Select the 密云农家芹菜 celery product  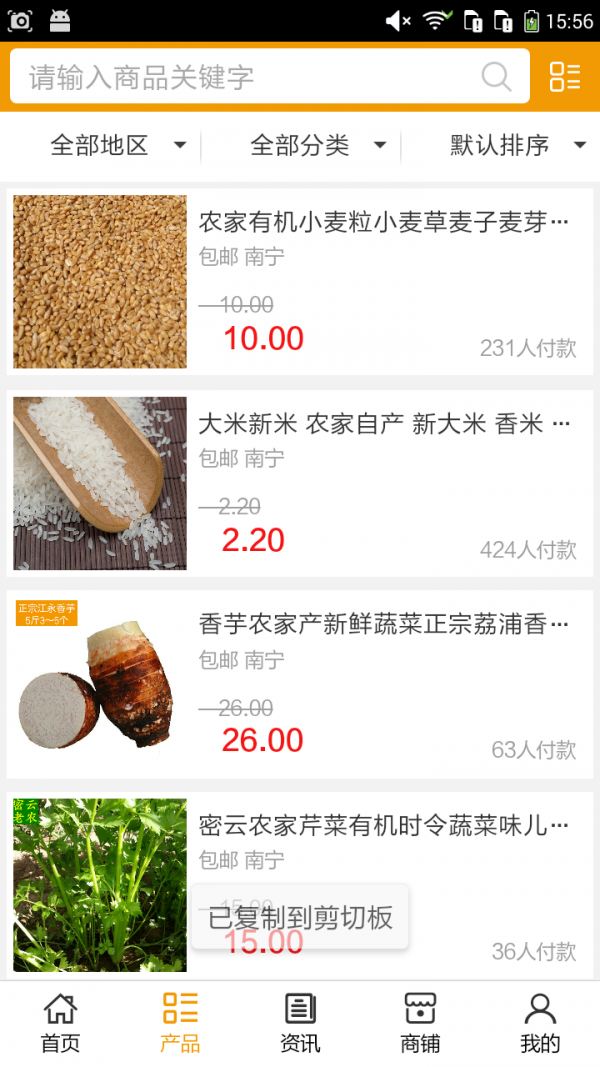tap(383, 827)
